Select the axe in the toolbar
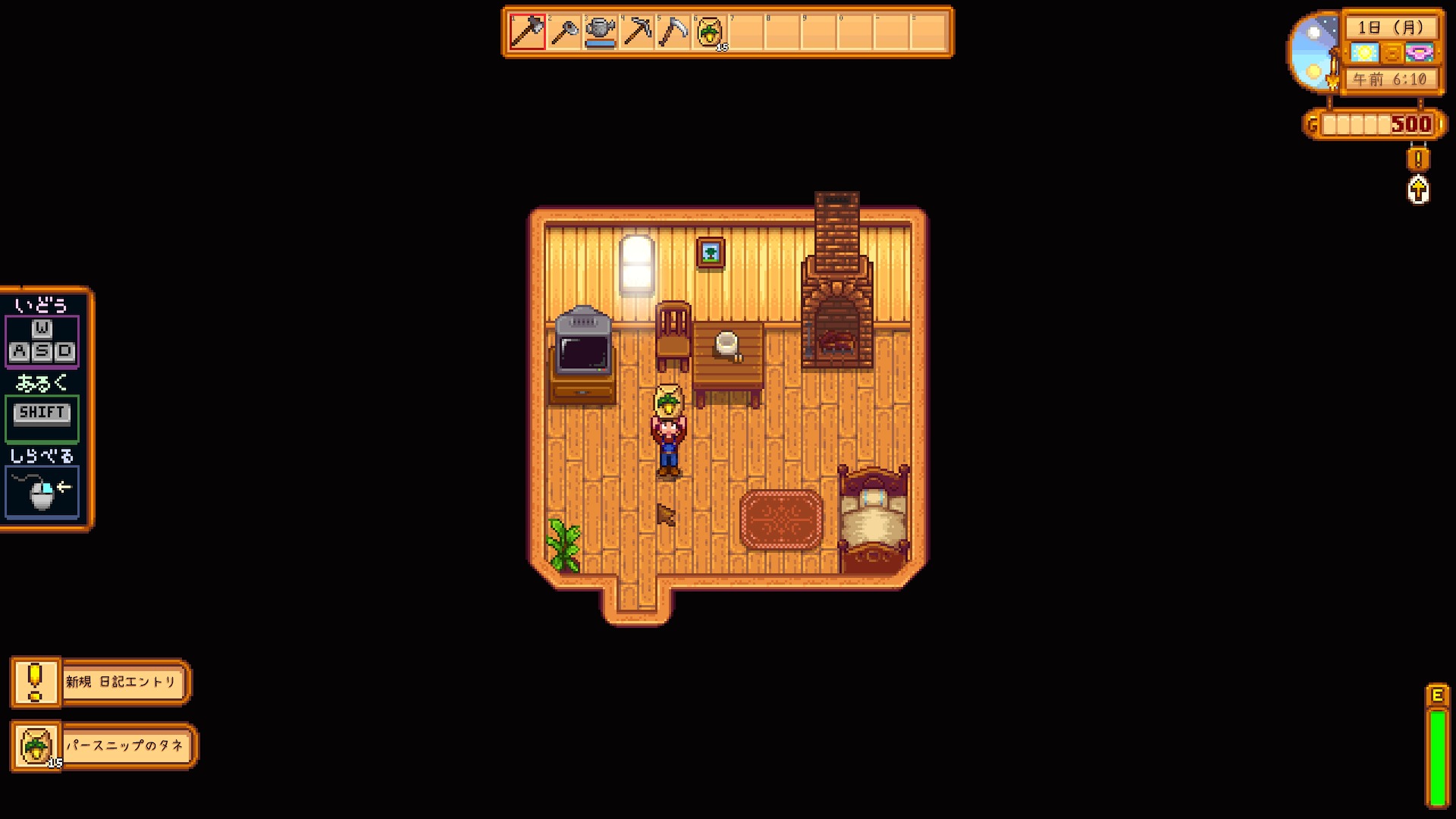1456x819 pixels. (x=527, y=32)
